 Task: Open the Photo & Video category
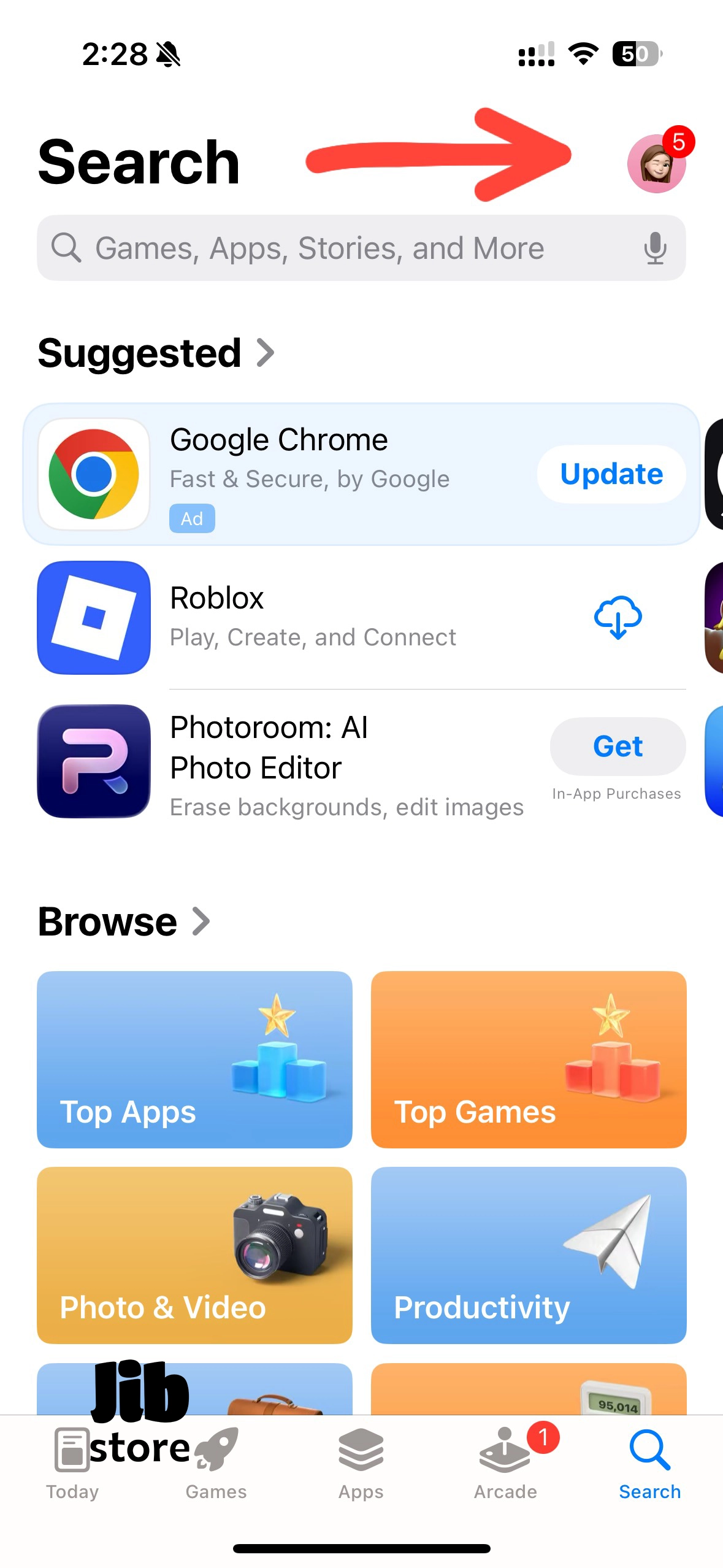pyautogui.click(x=194, y=1255)
